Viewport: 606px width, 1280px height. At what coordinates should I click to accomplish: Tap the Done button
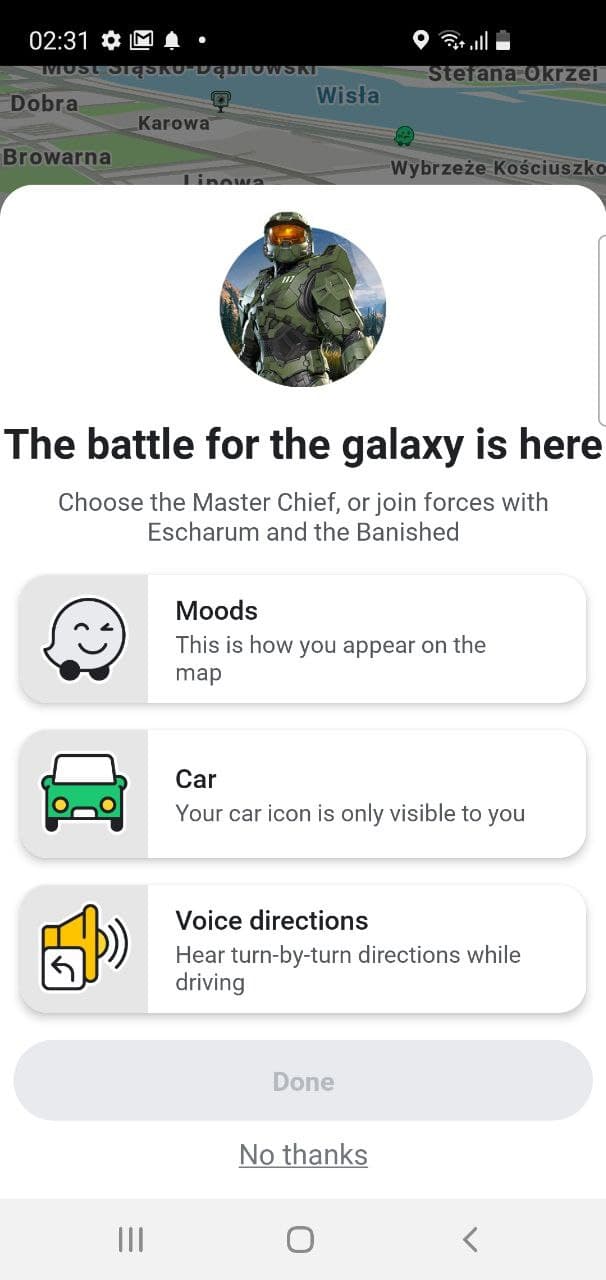point(302,1081)
